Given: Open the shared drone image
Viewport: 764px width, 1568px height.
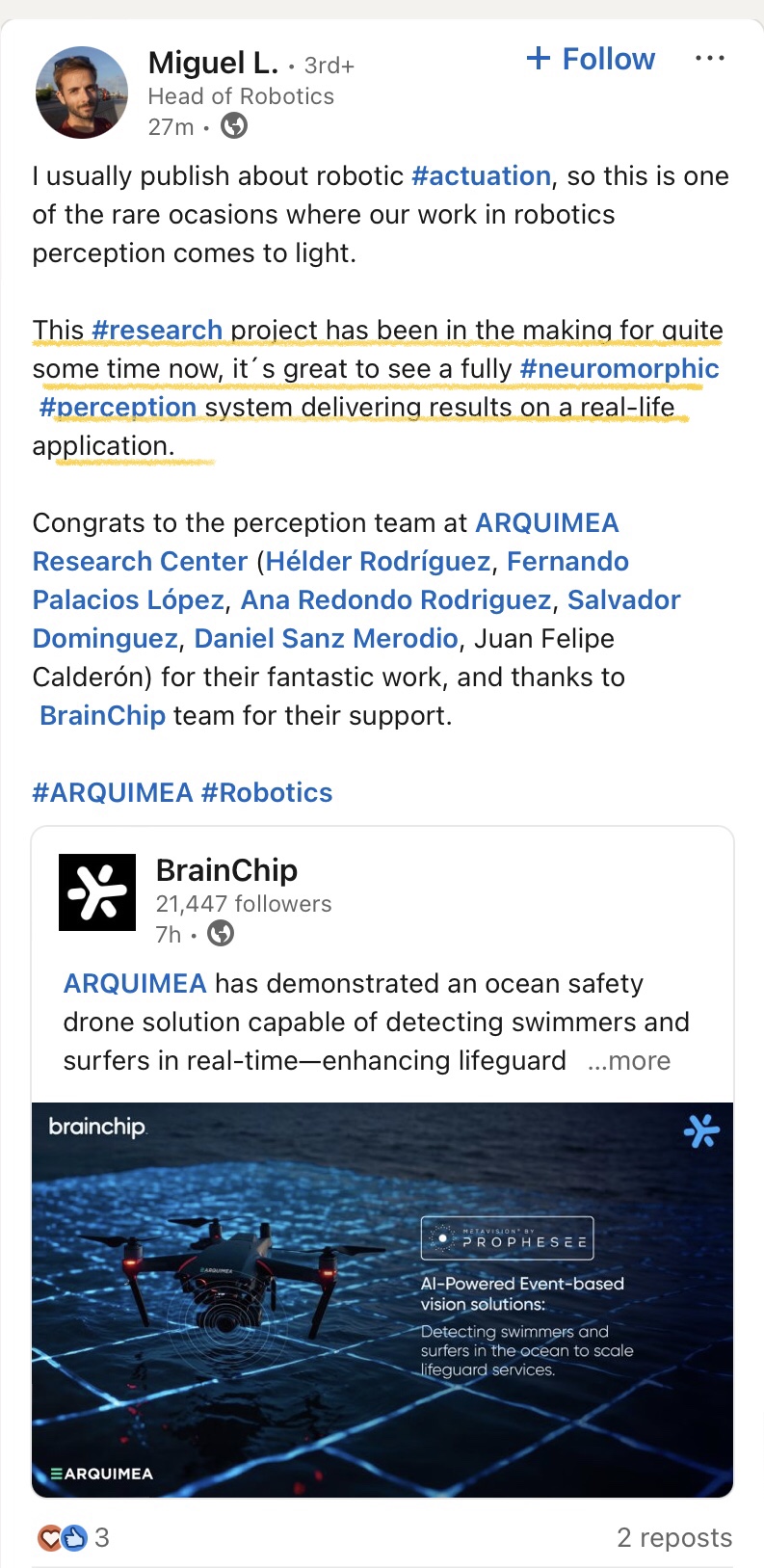Looking at the screenshot, I should (x=382, y=1299).
